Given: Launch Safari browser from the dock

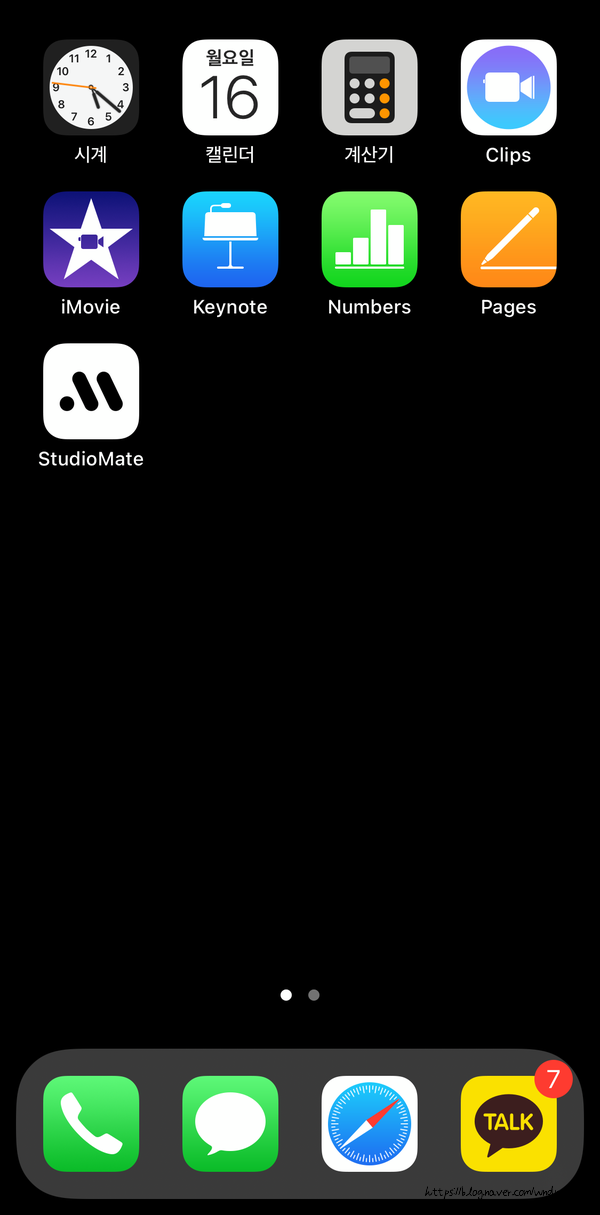Looking at the screenshot, I should (x=369, y=1124).
